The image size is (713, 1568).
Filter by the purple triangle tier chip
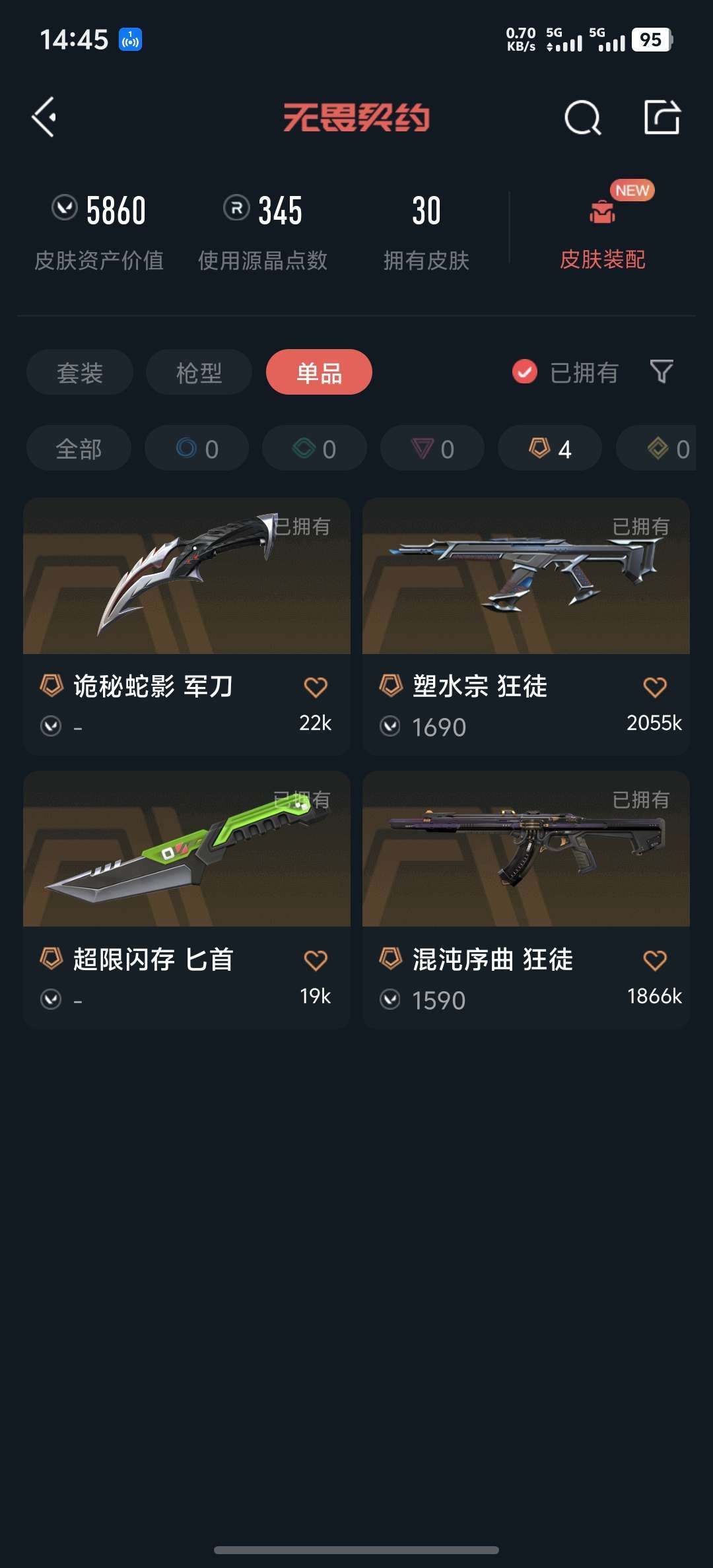tap(432, 449)
